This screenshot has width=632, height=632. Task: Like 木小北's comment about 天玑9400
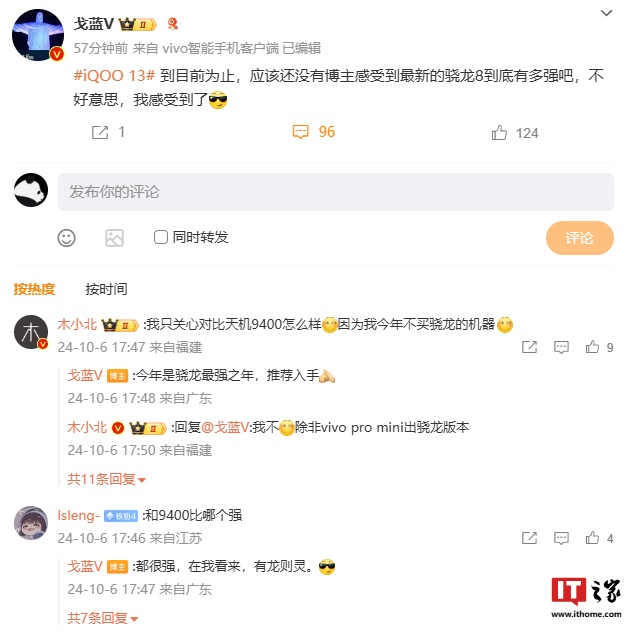[593, 347]
